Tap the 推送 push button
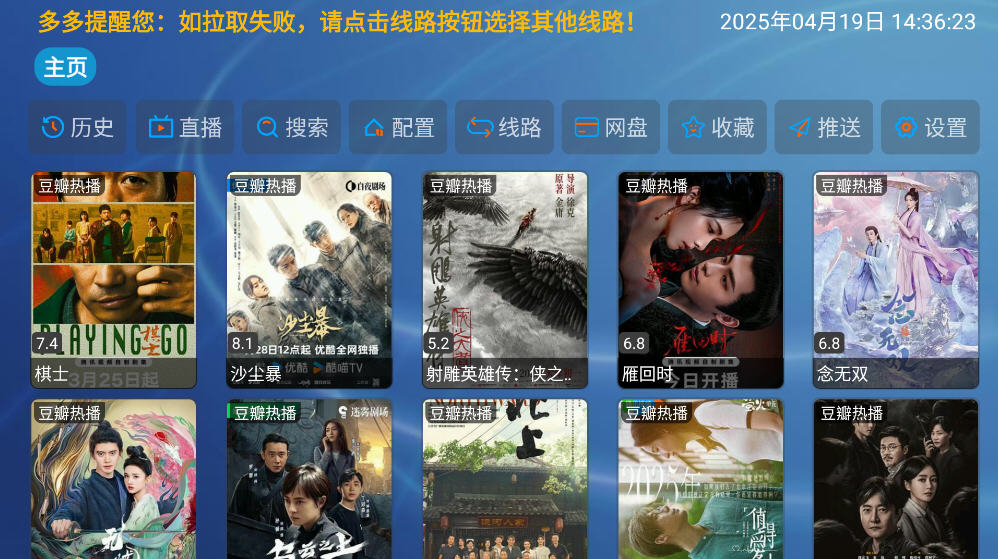The height and width of the screenshot is (559, 998). click(x=824, y=127)
